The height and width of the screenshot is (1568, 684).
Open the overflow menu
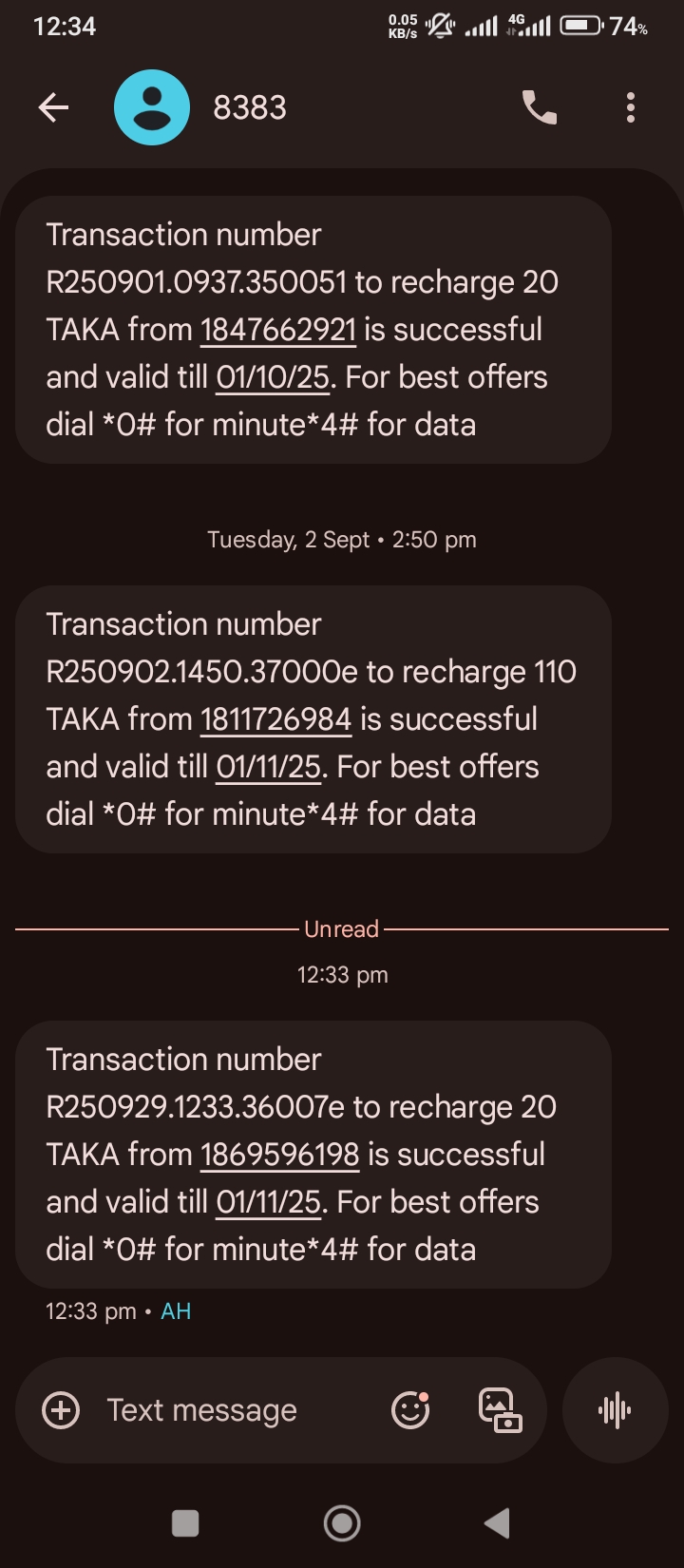pos(631,107)
